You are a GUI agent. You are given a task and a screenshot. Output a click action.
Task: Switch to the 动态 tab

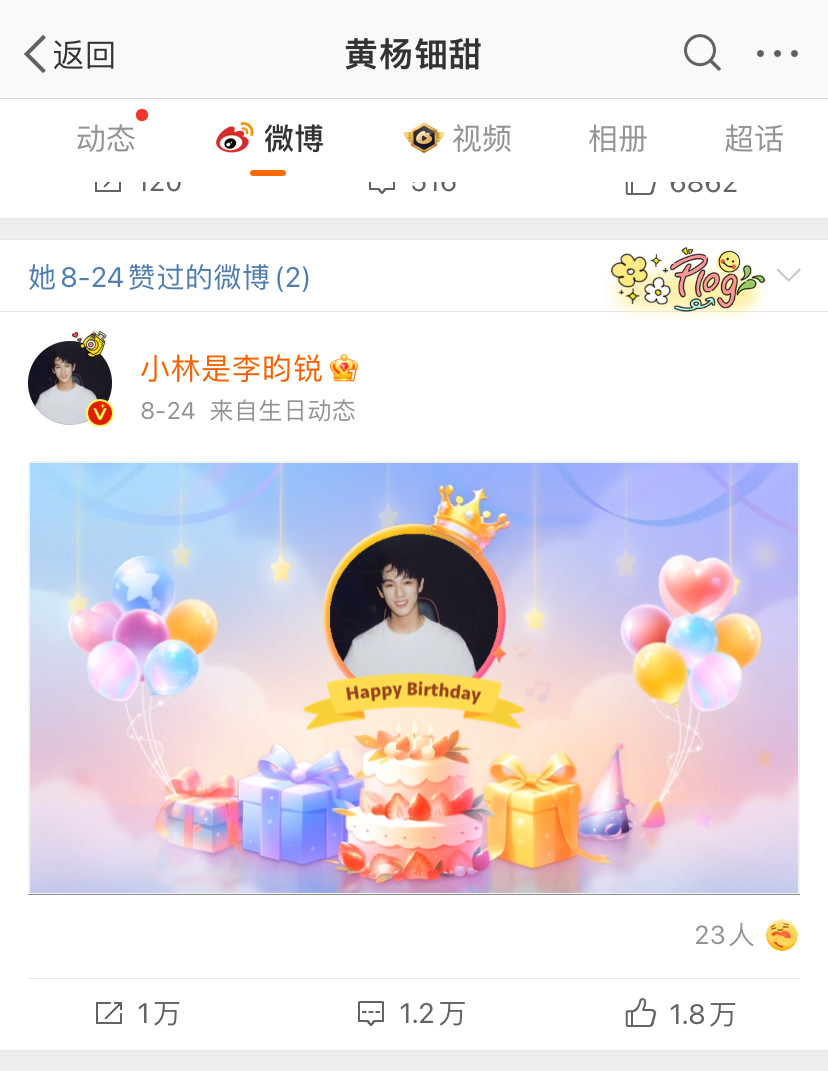[x=105, y=138]
